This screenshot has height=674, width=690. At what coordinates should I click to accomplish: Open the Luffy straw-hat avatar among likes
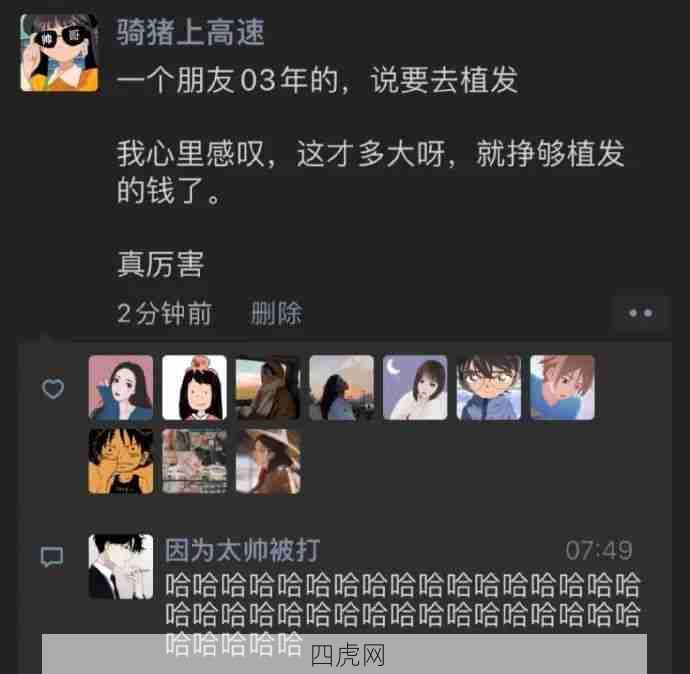point(121,461)
